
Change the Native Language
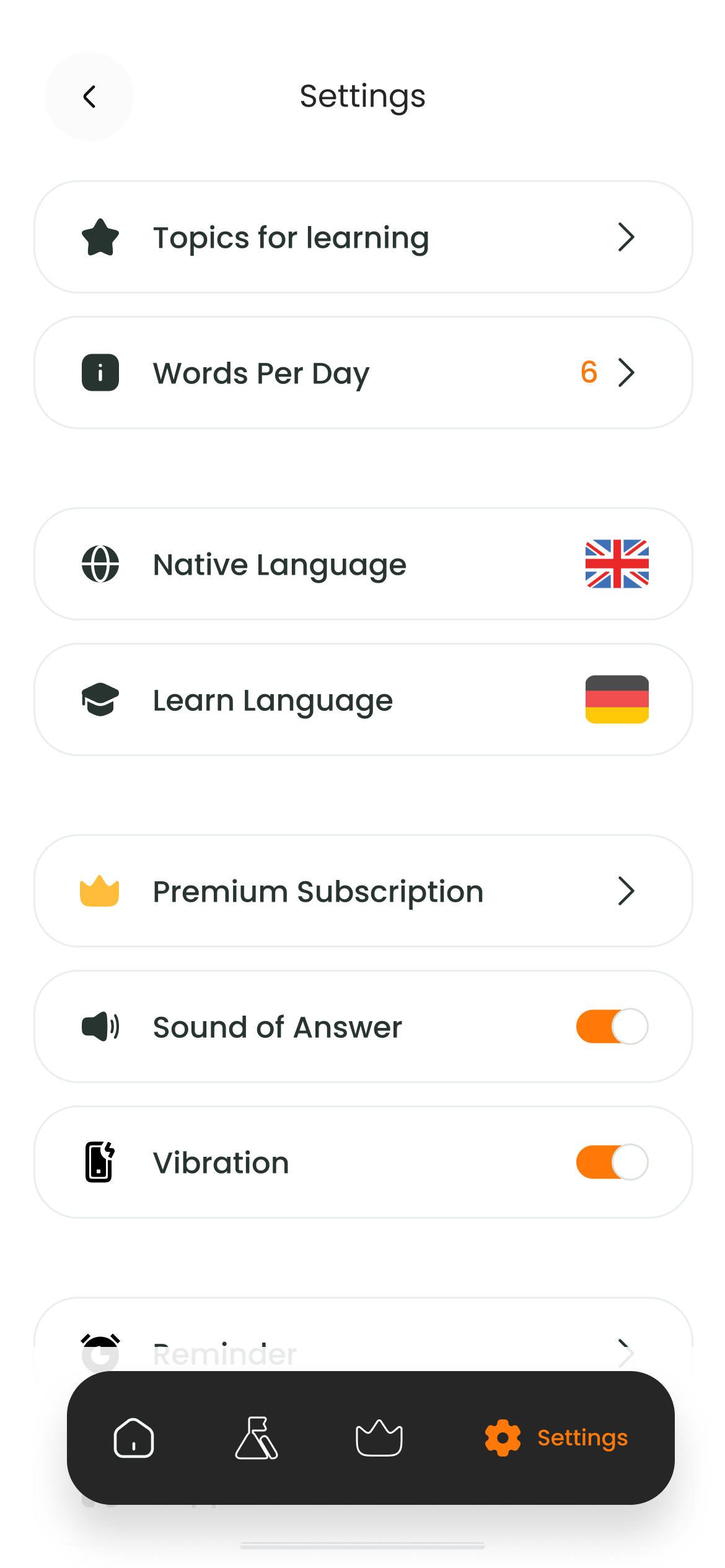(363, 564)
